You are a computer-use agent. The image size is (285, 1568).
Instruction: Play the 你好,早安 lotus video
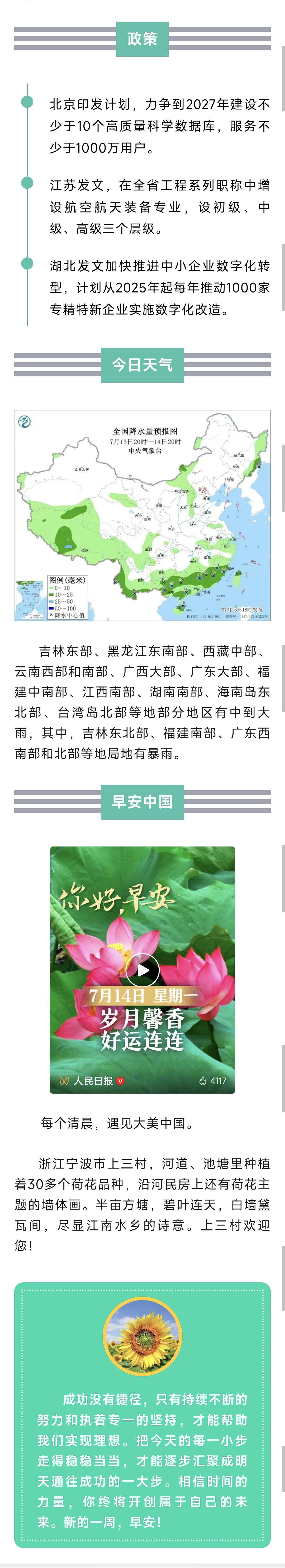pos(142,970)
